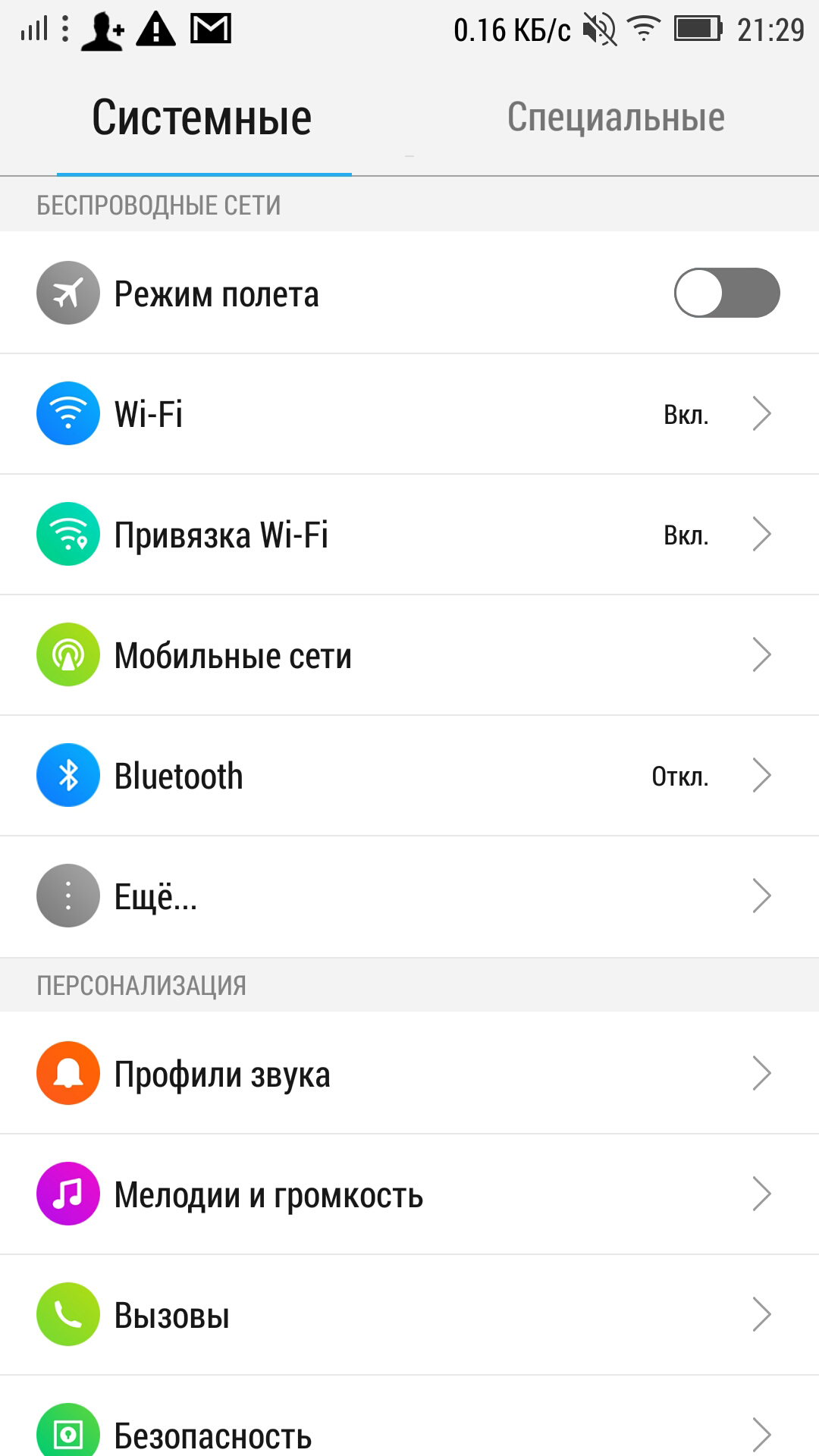819x1456 pixels.
Task: Open Мобильные сети
Action: click(409, 655)
